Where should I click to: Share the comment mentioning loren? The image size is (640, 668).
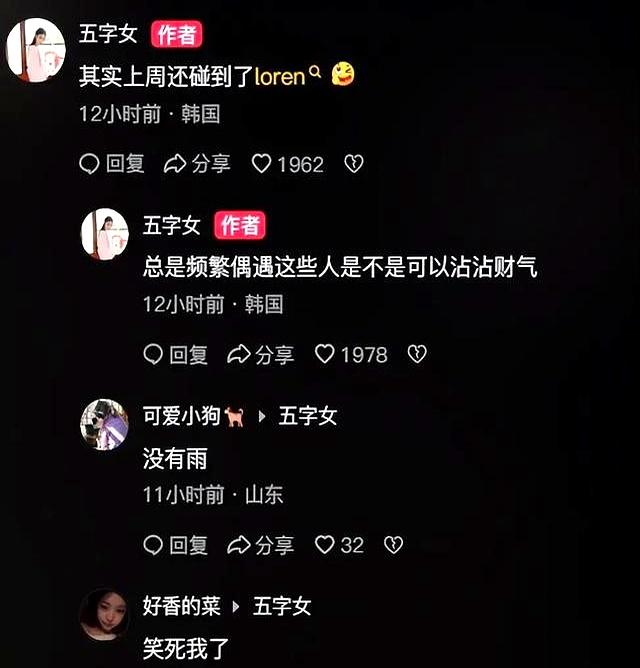click(x=197, y=164)
